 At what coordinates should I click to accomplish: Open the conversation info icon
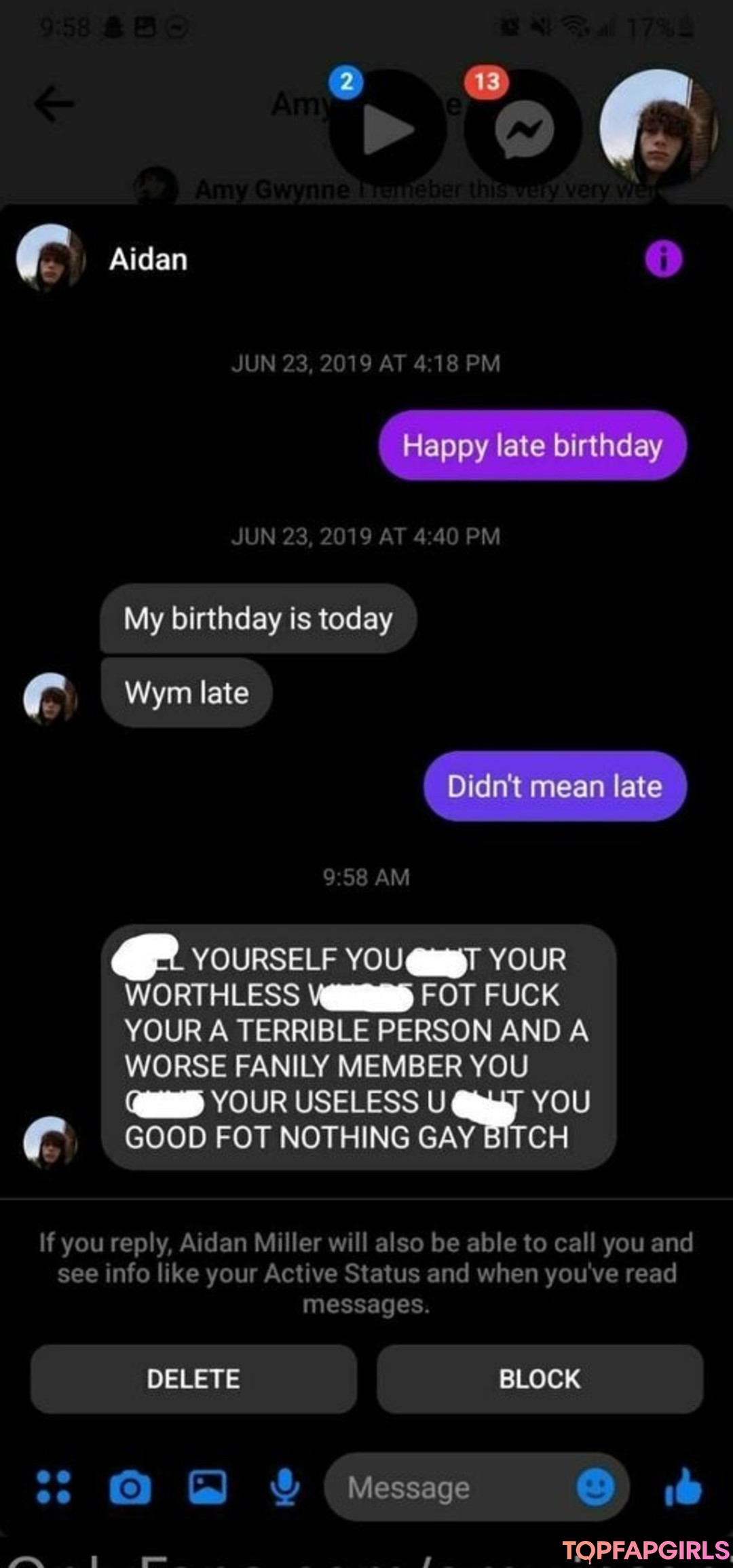pos(663,259)
